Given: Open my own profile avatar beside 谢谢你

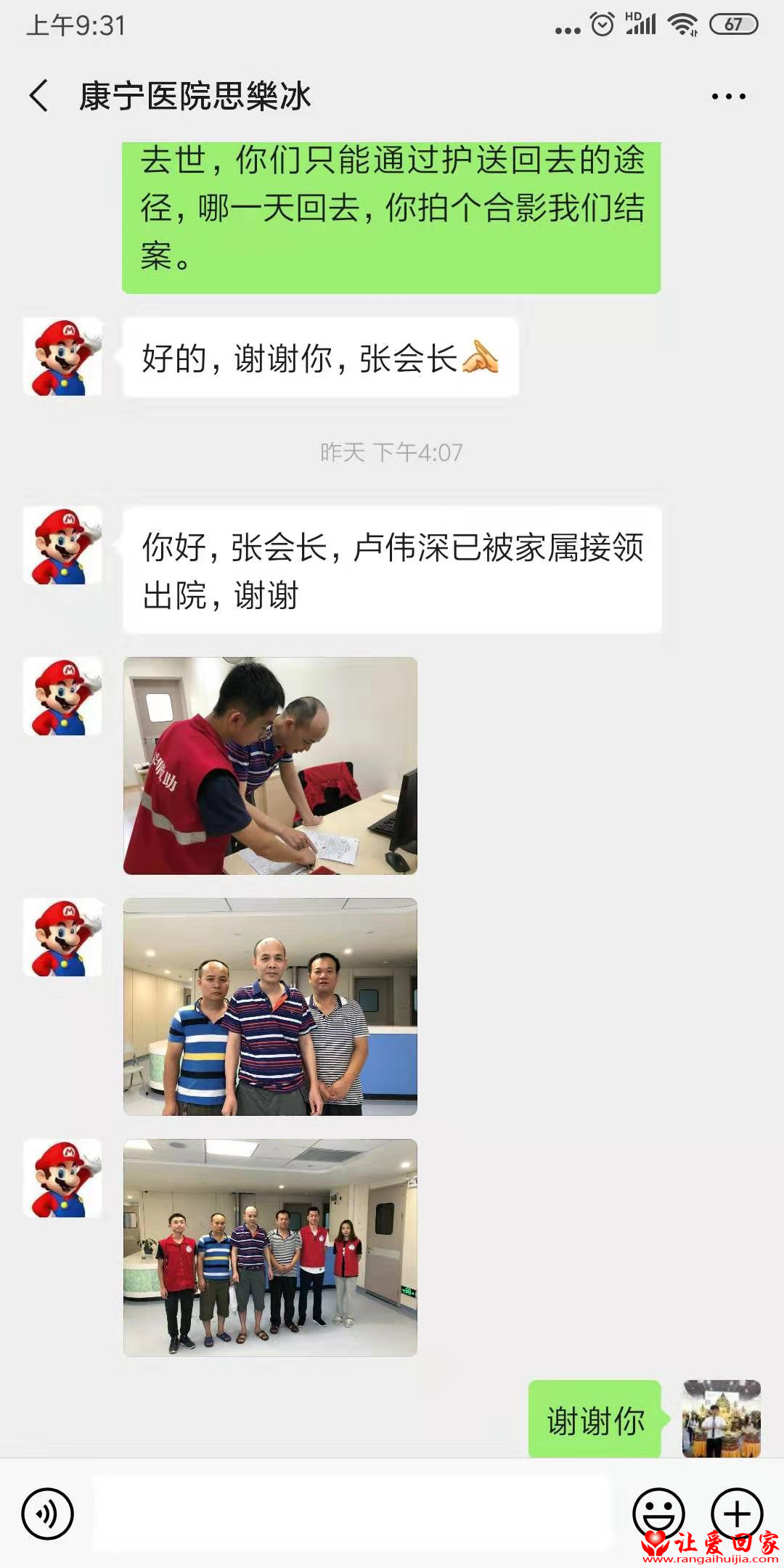Looking at the screenshot, I should [x=721, y=1418].
